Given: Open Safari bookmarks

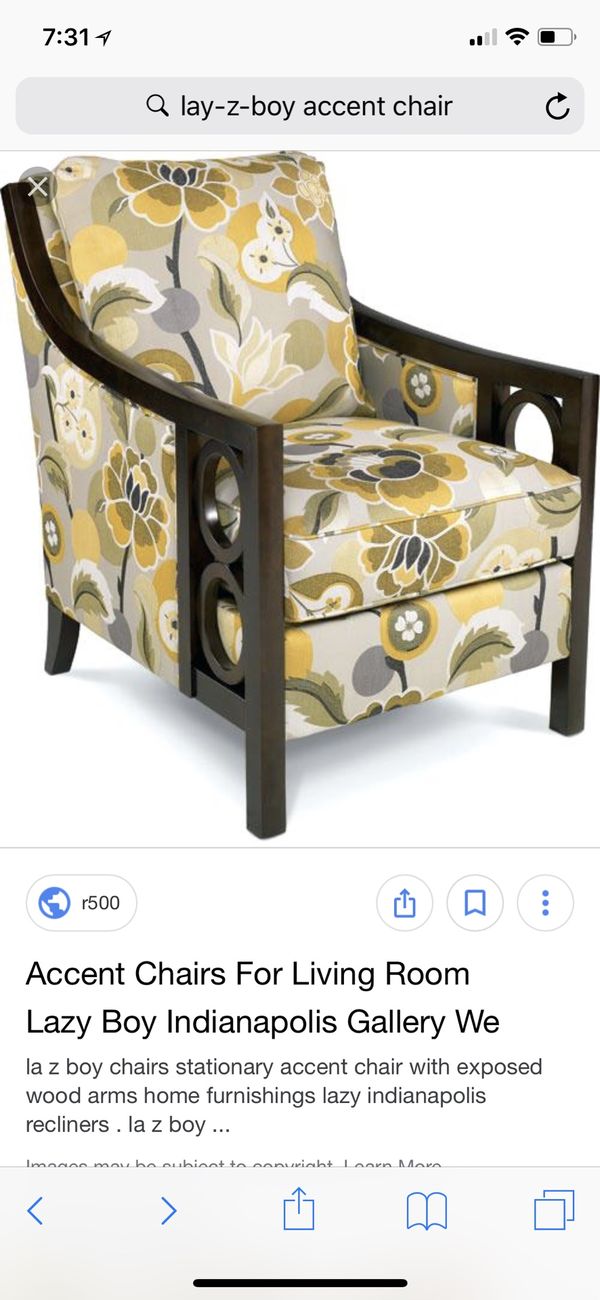Looking at the screenshot, I should [x=427, y=1212].
